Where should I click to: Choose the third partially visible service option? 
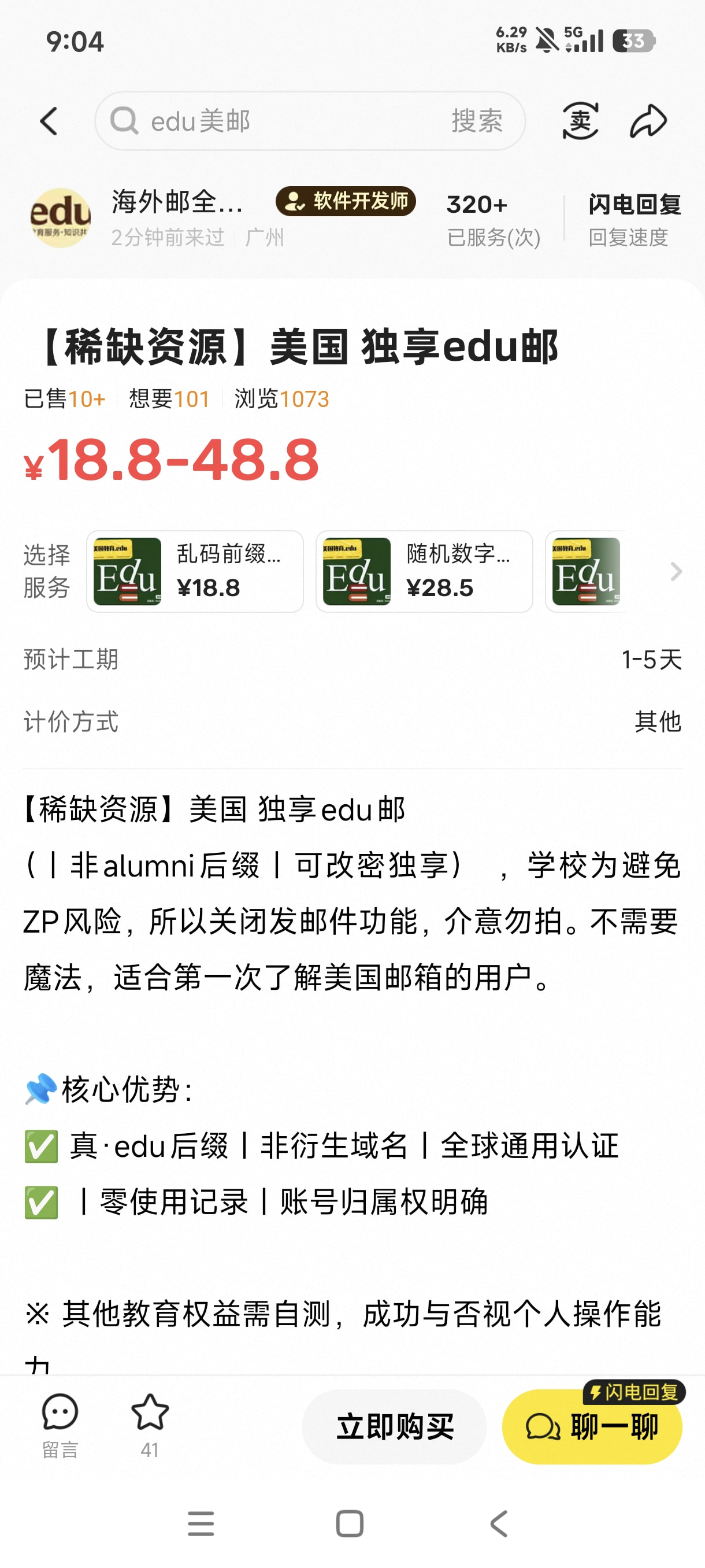585,571
